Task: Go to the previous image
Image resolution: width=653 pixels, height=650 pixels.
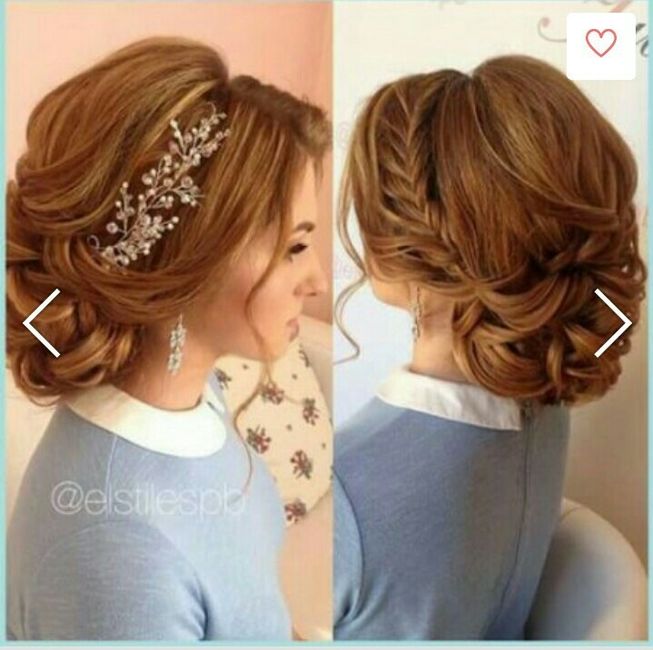Action: click(42, 323)
